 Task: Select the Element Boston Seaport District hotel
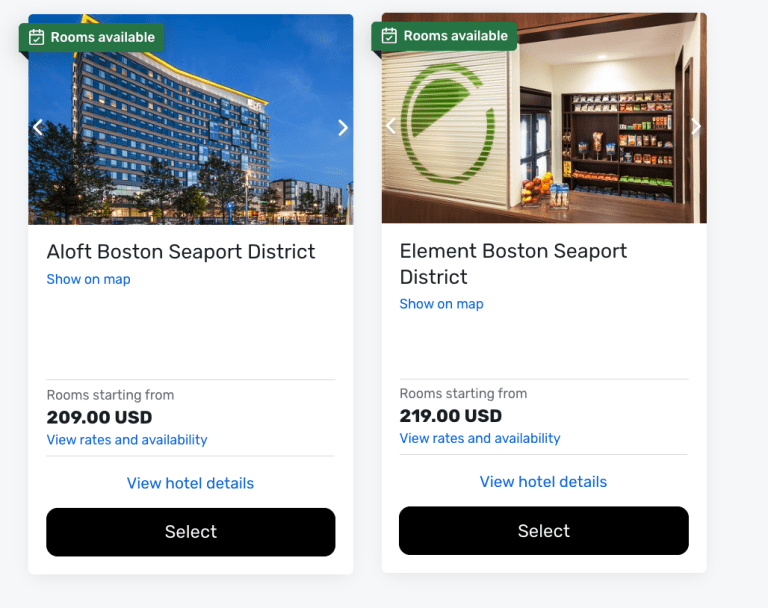click(x=543, y=531)
